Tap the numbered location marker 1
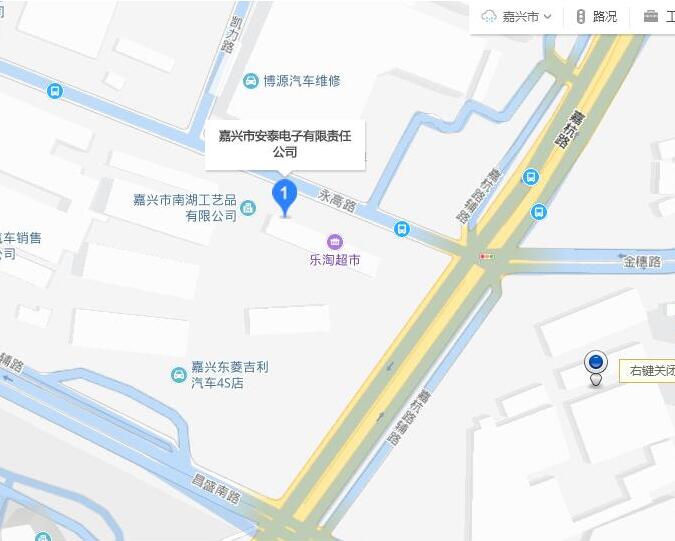 coord(286,195)
